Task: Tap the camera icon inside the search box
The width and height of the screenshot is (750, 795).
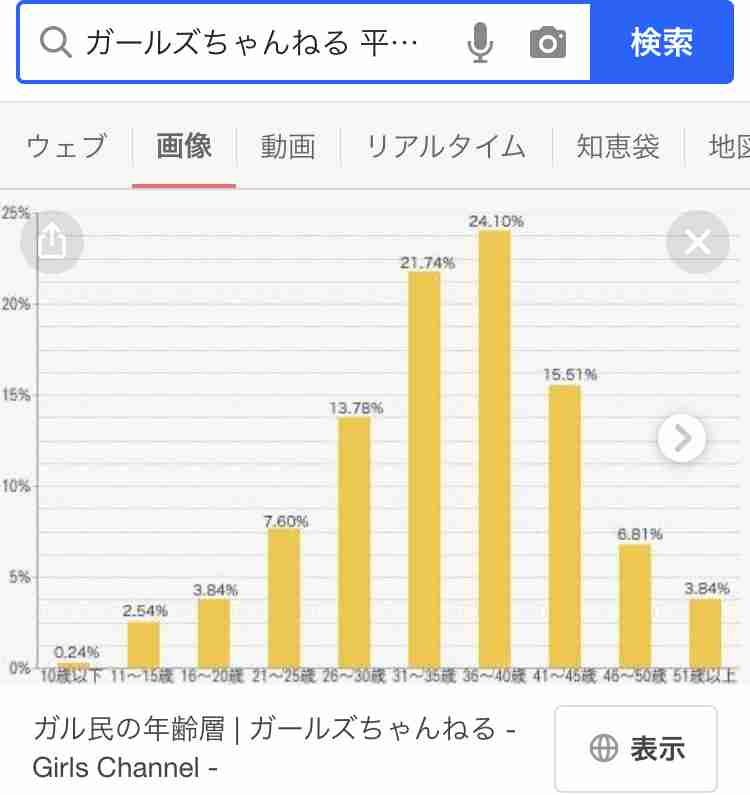Action: [548, 43]
